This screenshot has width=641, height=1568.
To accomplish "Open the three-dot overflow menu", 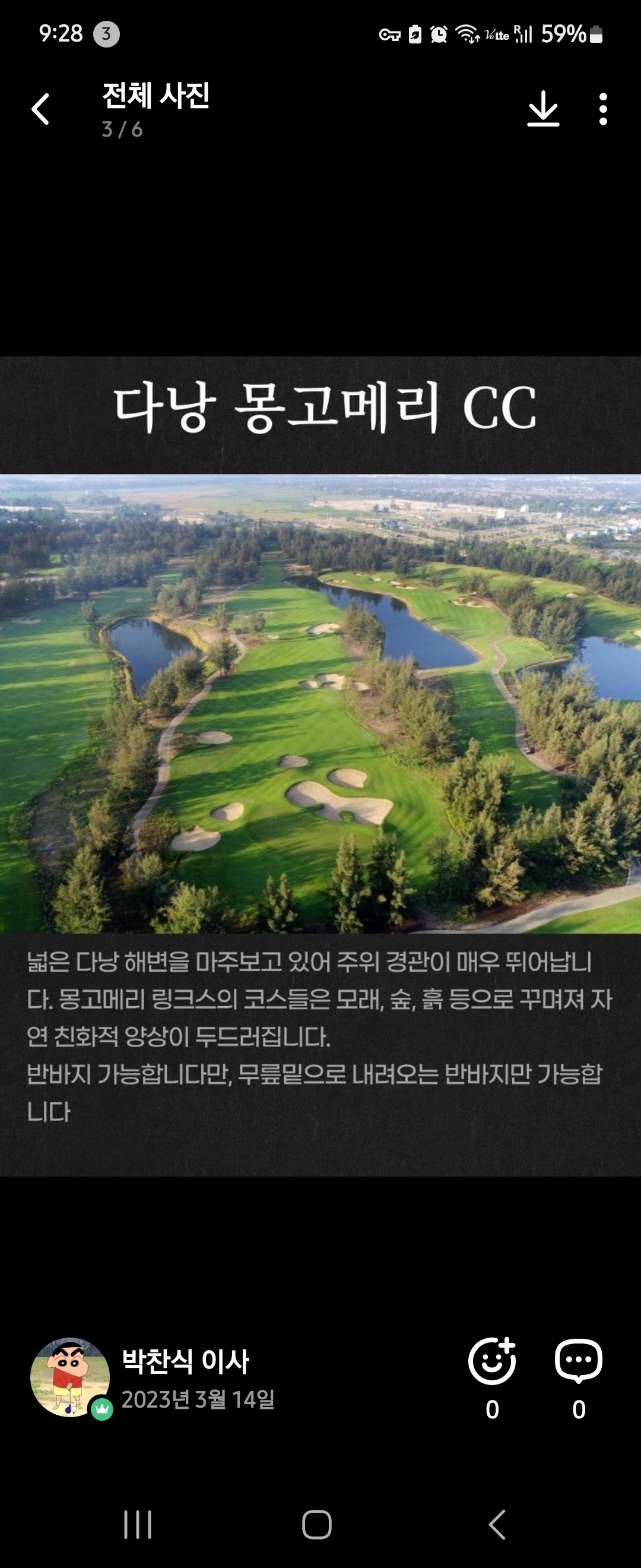I will point(602,109).
